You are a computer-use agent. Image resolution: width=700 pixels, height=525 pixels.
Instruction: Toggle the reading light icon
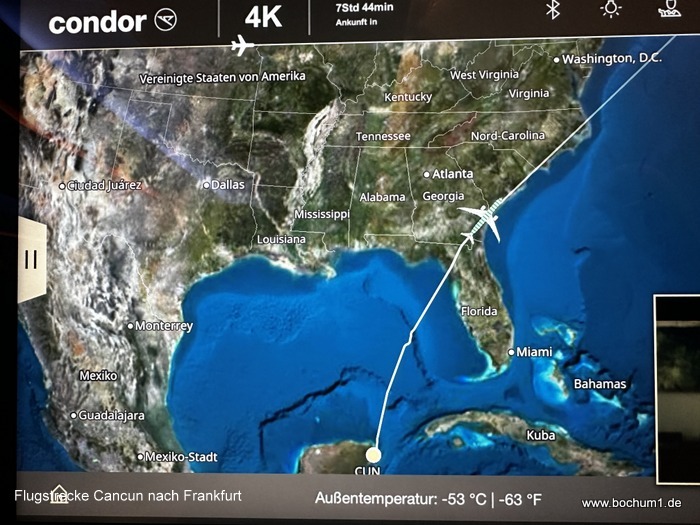pos(609,9)
